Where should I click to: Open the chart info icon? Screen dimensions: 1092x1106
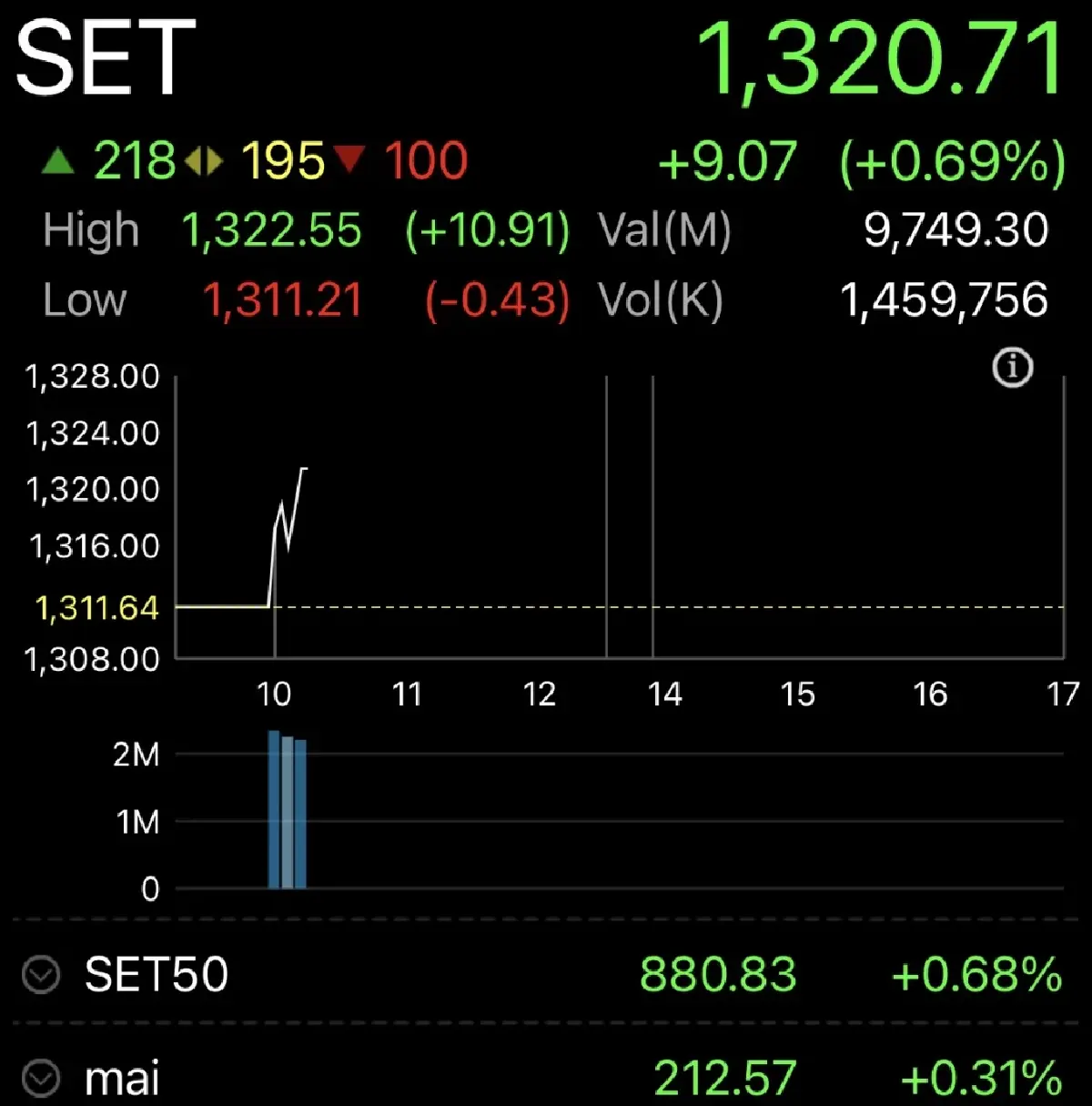[1012, 368]
